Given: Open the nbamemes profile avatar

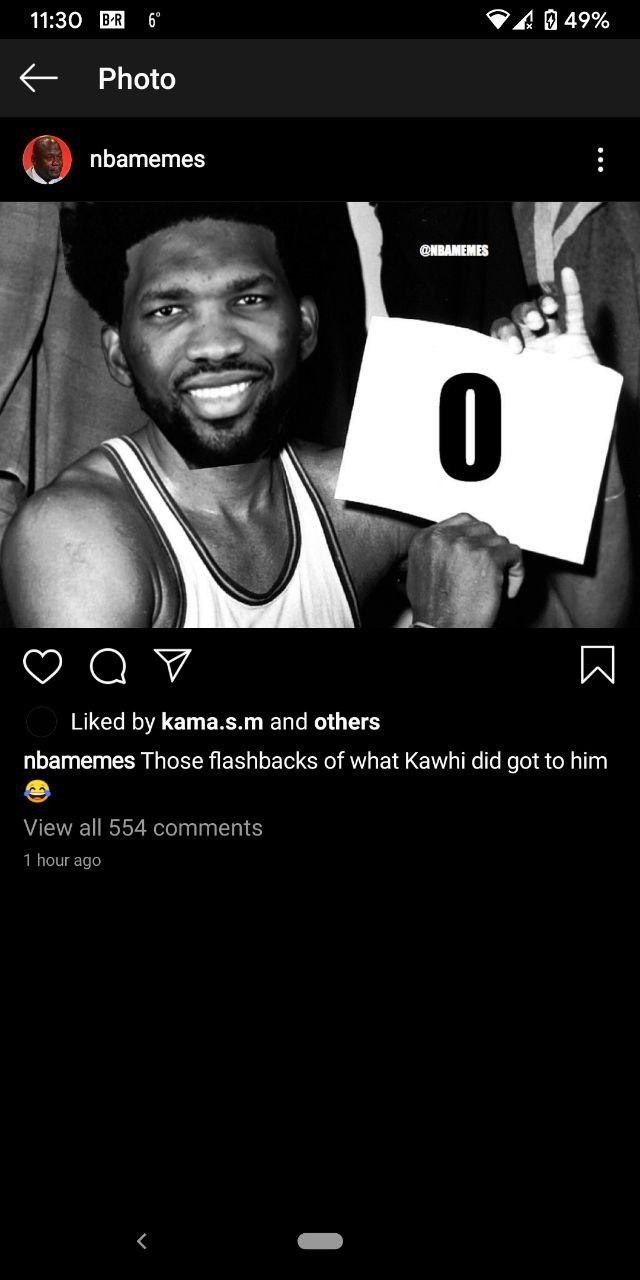Looking at the screenshot, I should click(x=47, y=160).
